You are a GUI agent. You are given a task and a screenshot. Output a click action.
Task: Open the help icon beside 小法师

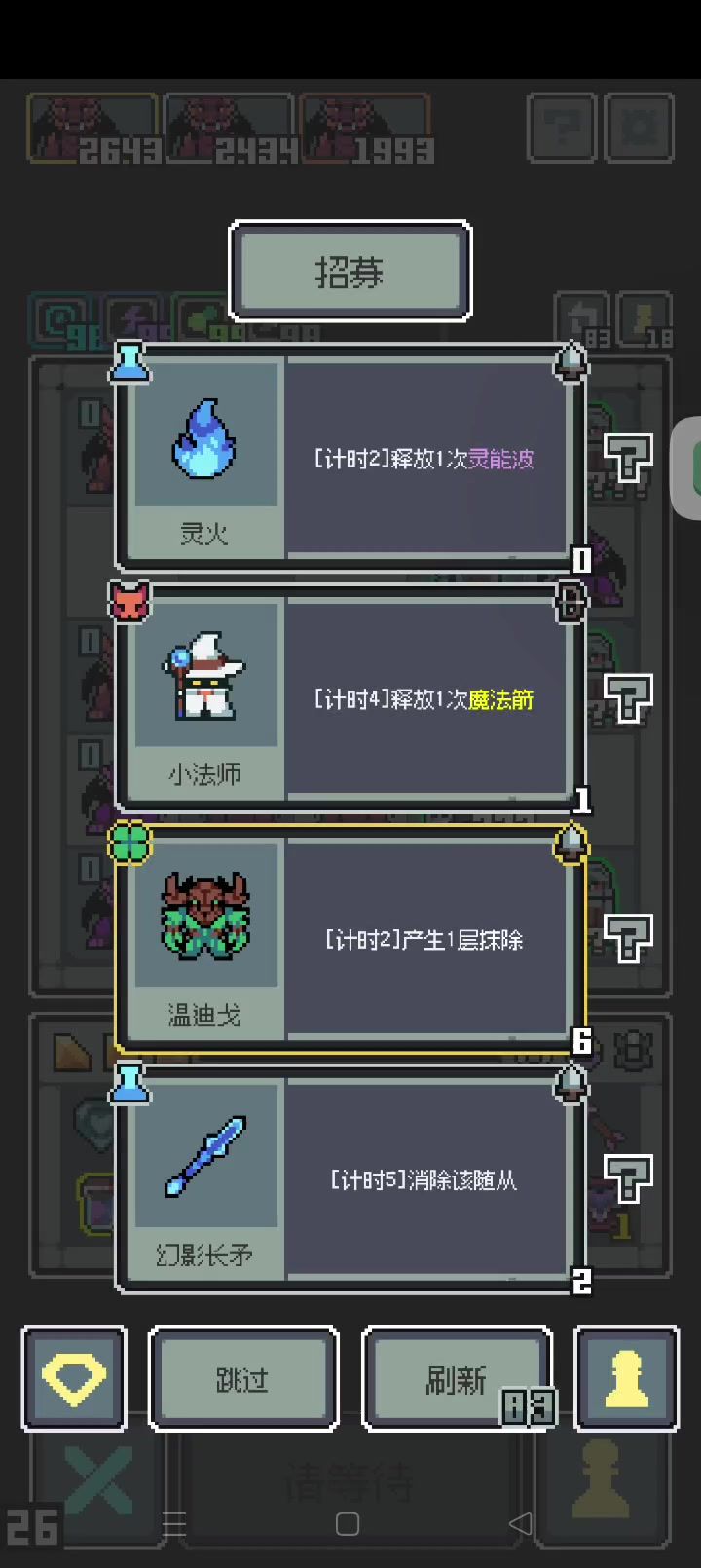point(628,698)
